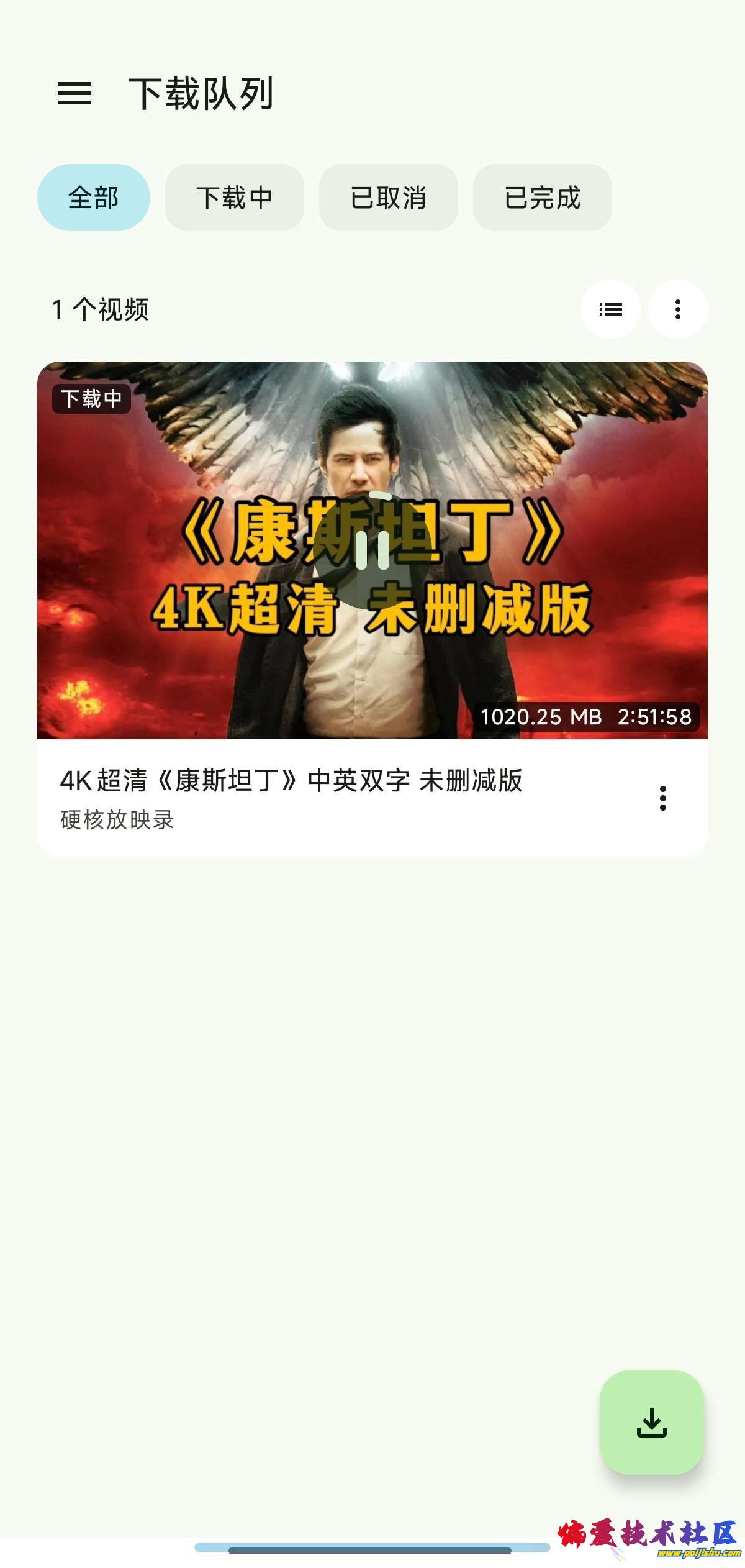Screen dimensions: 745x1568
Task: Open options for 4K超清《康斯坦丁》video
Action: (x=662, y=798)
